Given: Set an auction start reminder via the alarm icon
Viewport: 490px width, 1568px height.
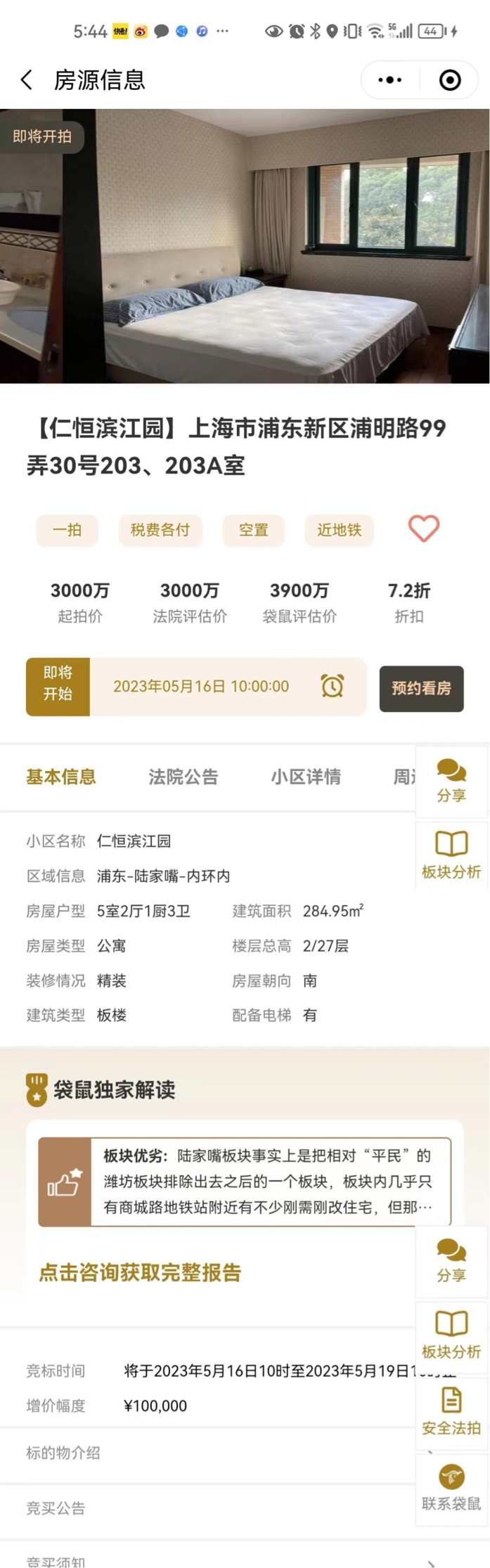Looking at the screenshot, I should [x=333, y=686].
